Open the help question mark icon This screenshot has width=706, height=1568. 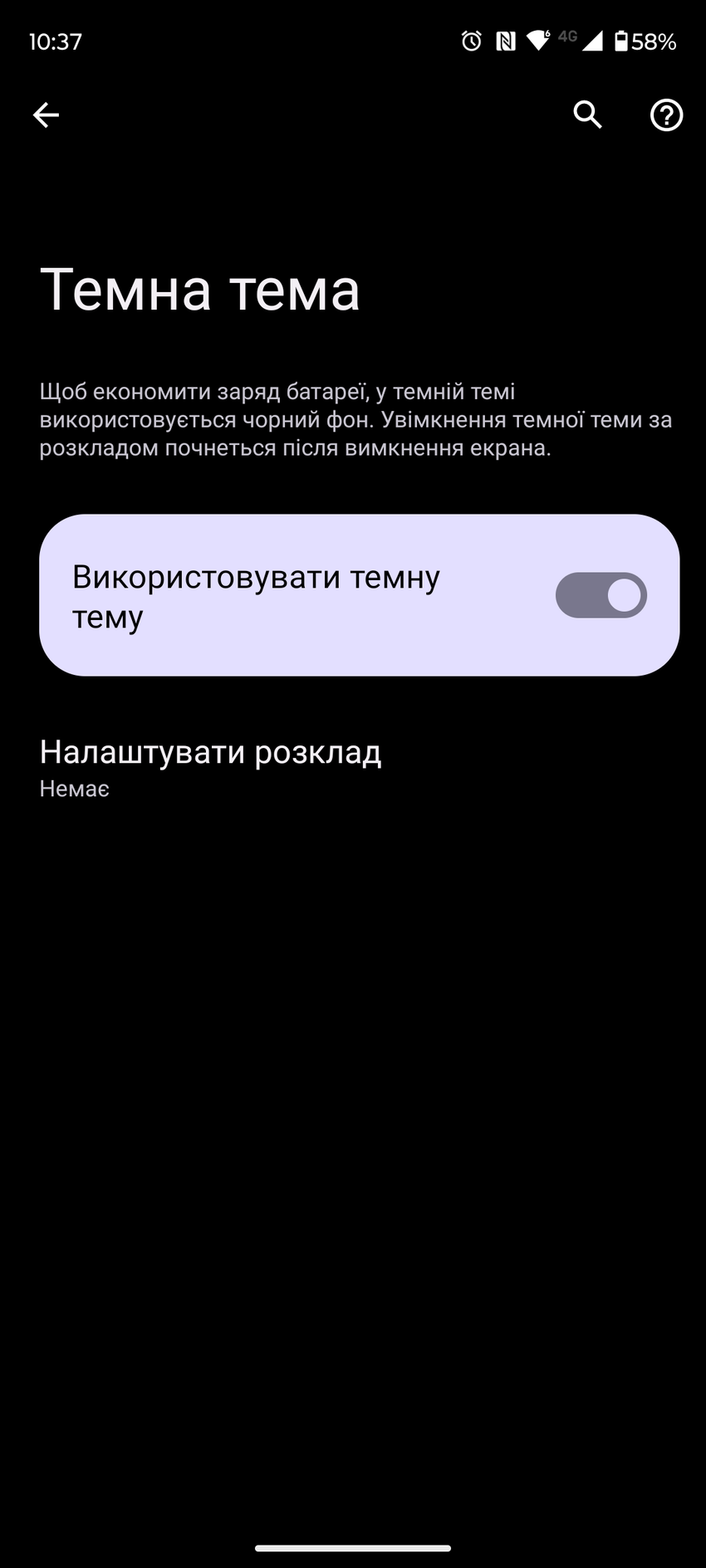666,115
